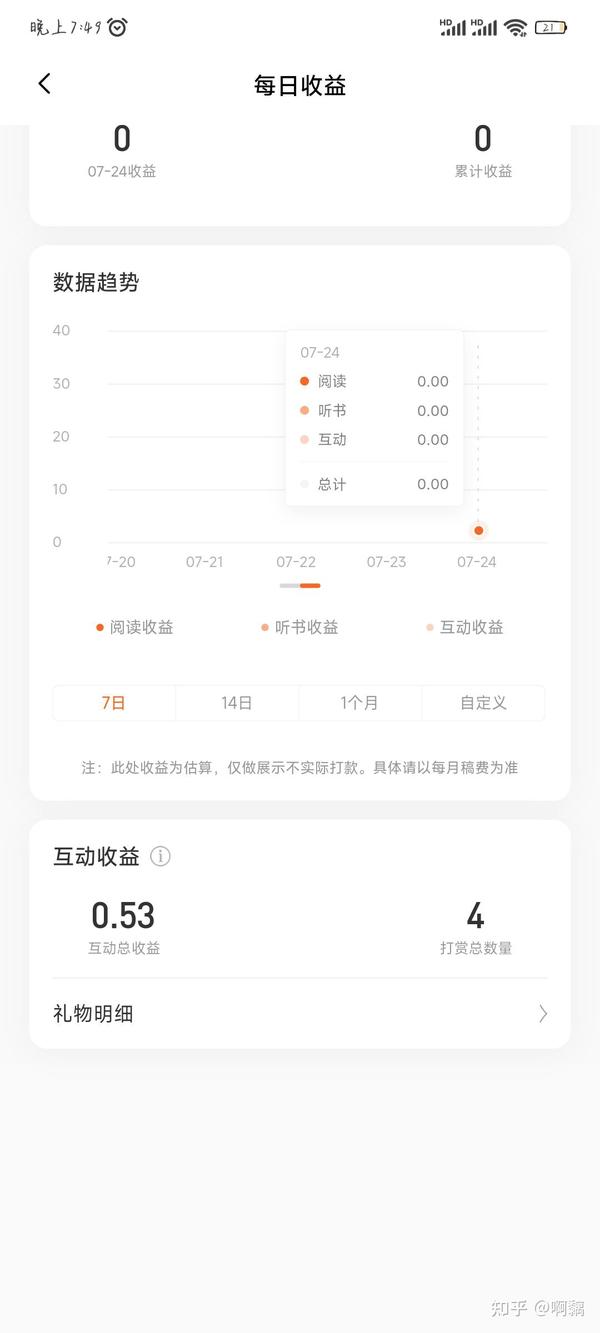Tap the info icon beside 互动收益
Viewport: 600px width, 1333px height.
click(160, 857)
